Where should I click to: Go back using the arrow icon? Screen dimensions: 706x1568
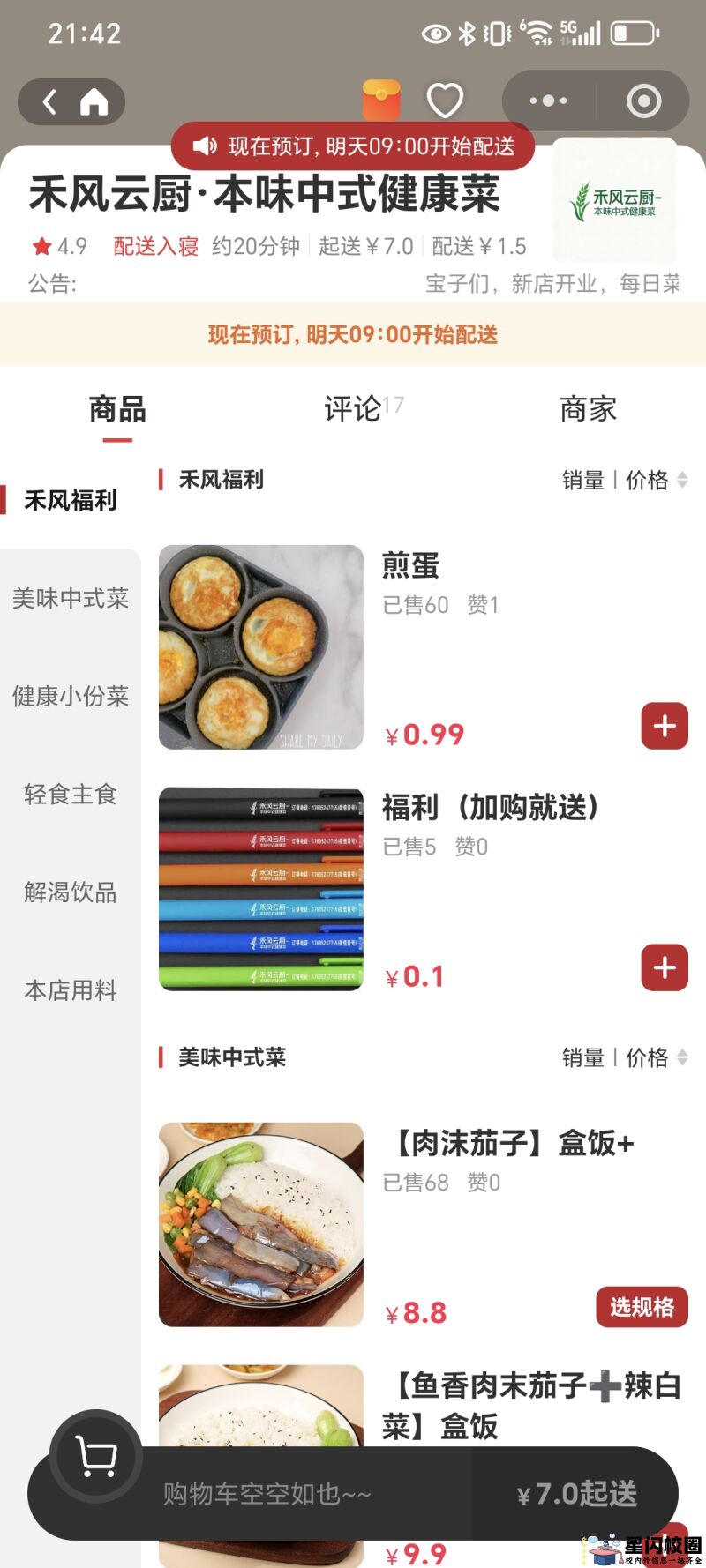pos(50,102)
